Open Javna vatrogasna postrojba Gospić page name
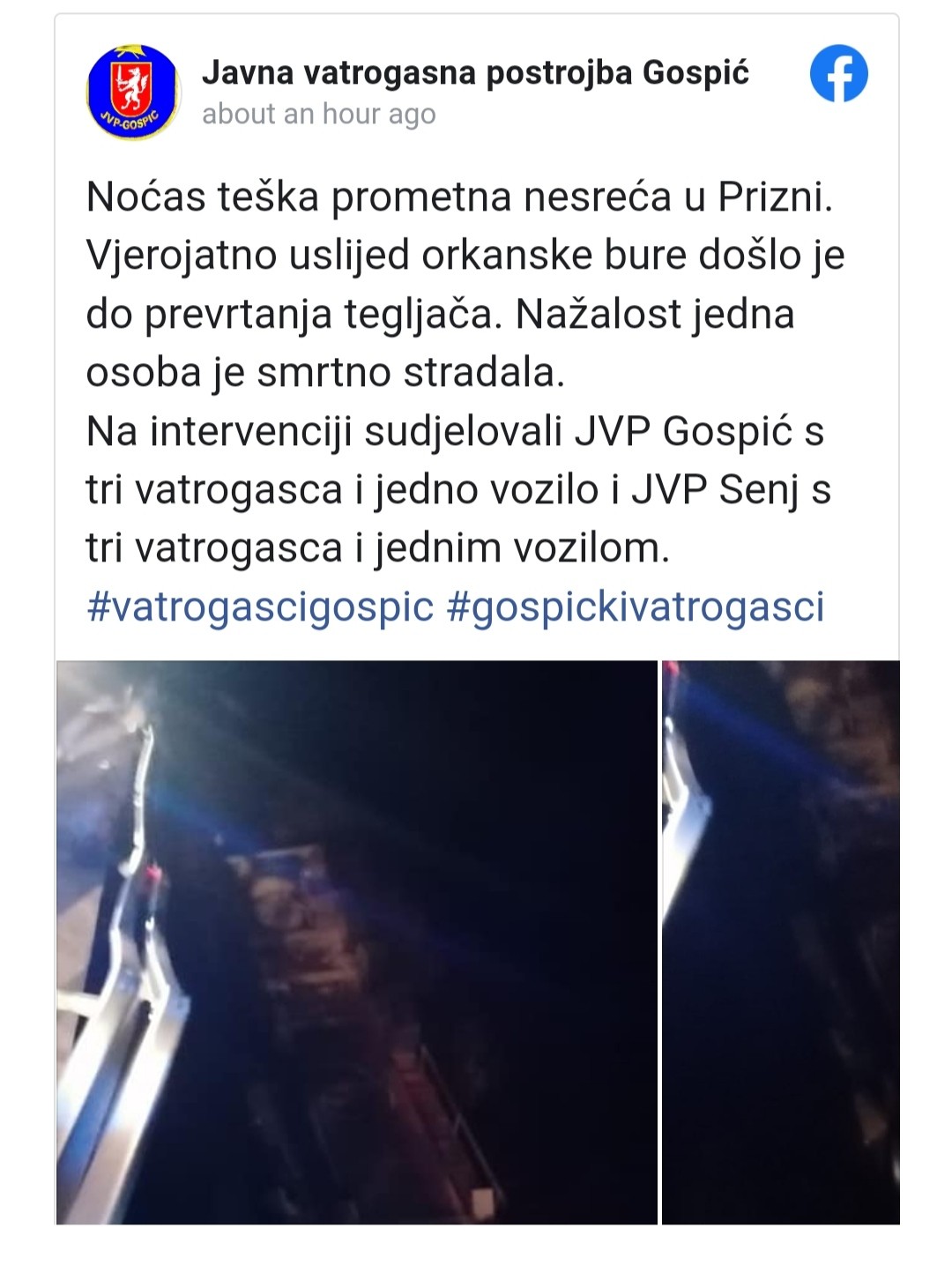Image resolution: width=952 pixels, height=1280 pixels. [x=475, y=72]
